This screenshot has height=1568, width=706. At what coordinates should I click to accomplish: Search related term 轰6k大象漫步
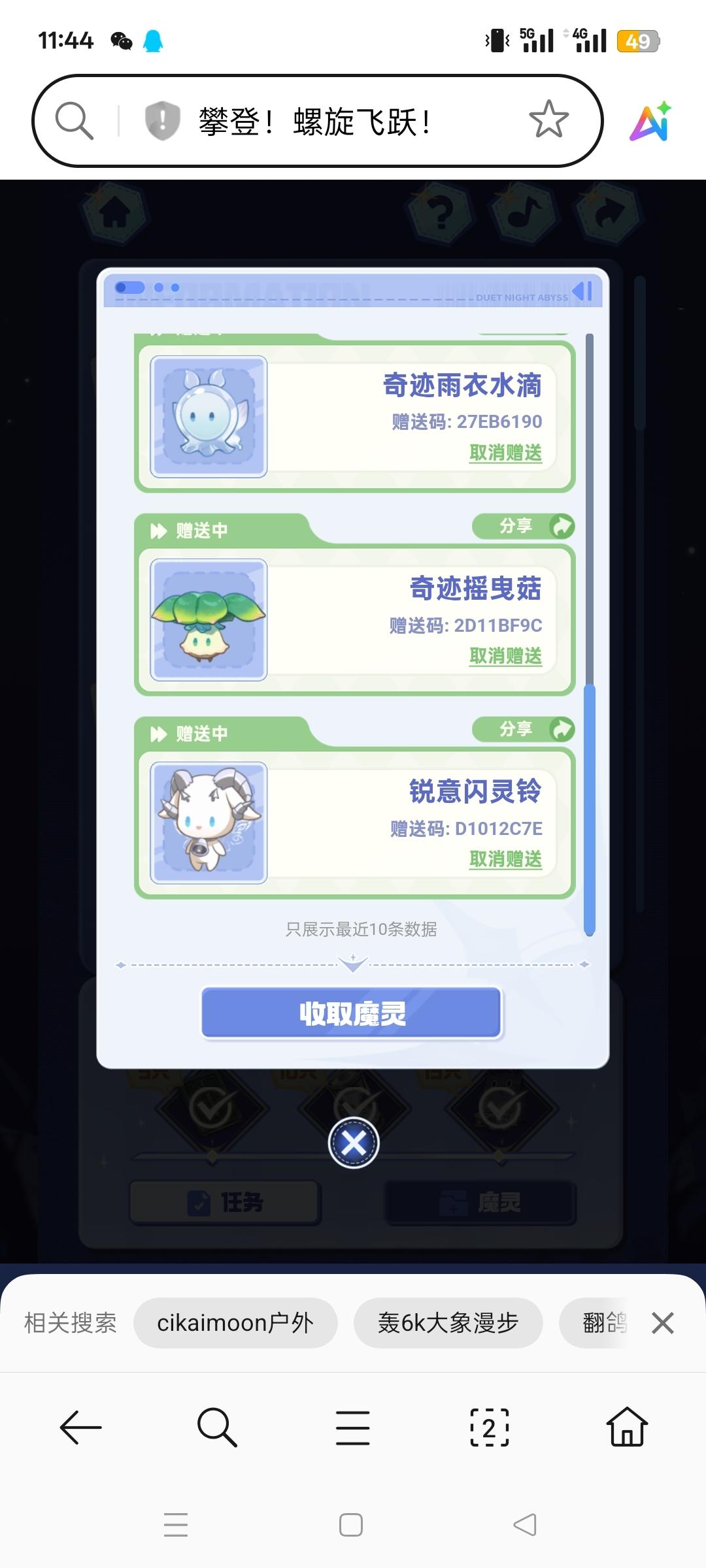[x=448, y=1323]
